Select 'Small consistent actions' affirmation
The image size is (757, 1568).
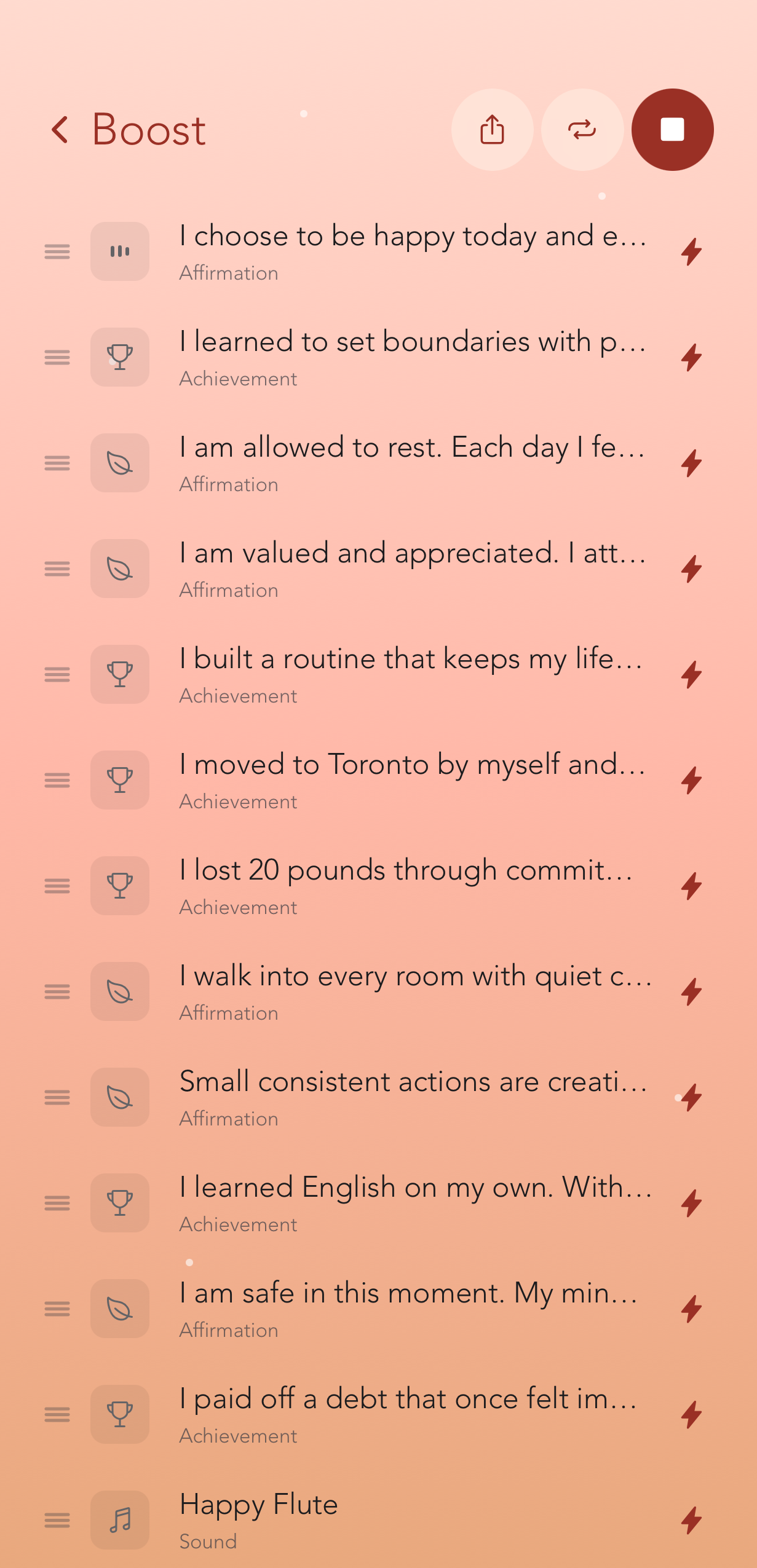(412, 1097)
